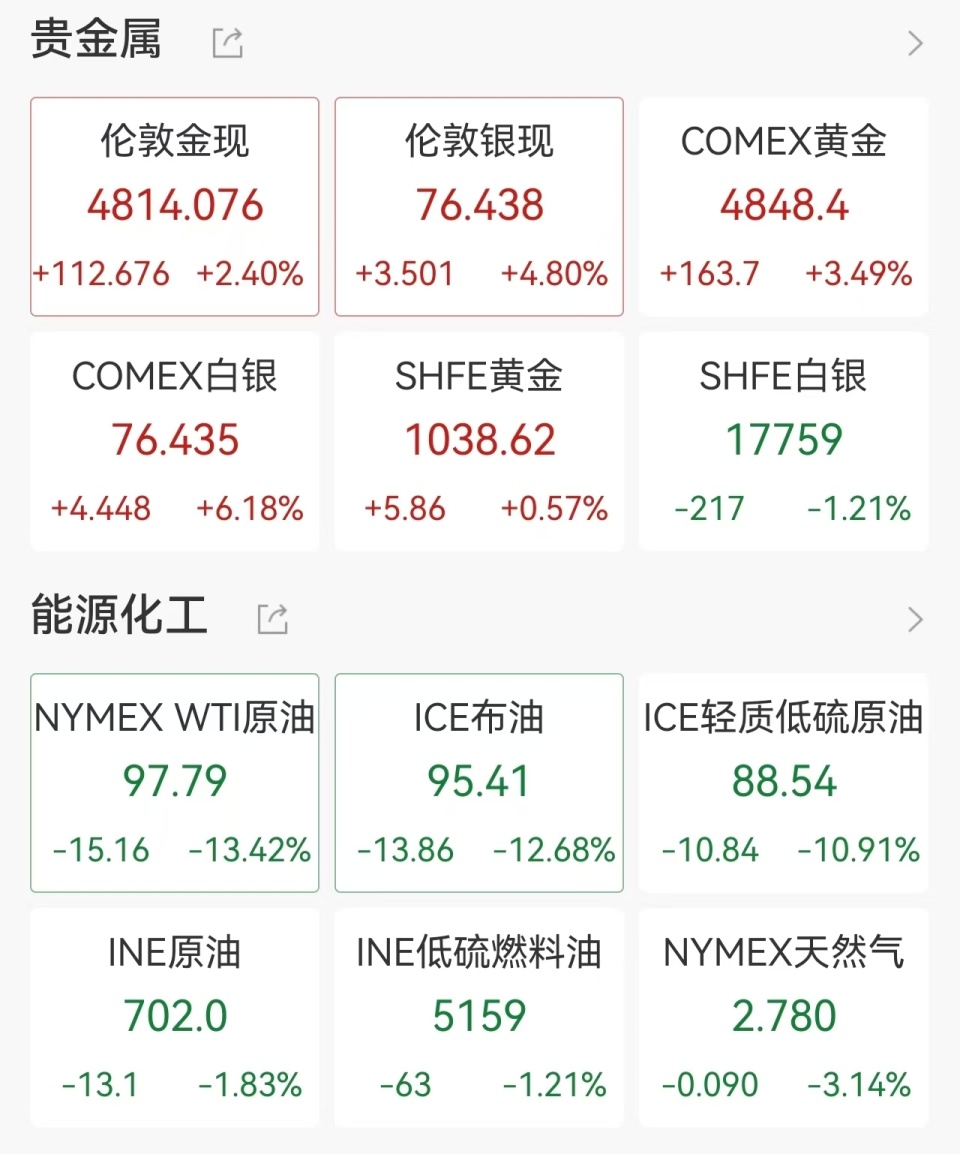Click the share icon next to 能源化工
The height and width of the screenshot is (1154, 960).
pyautogui.click(x=272, y=618)
